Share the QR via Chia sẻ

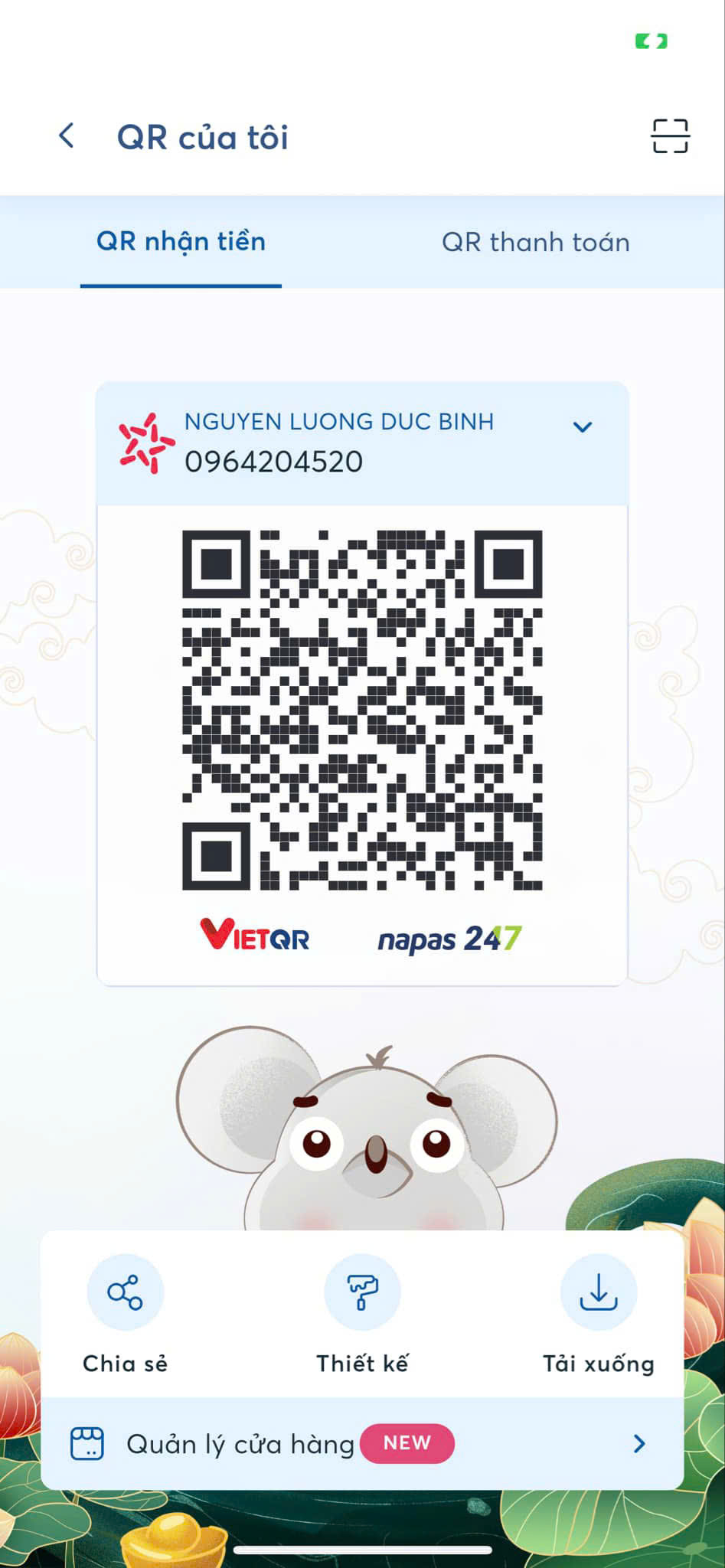click(x=125, y=1314)
